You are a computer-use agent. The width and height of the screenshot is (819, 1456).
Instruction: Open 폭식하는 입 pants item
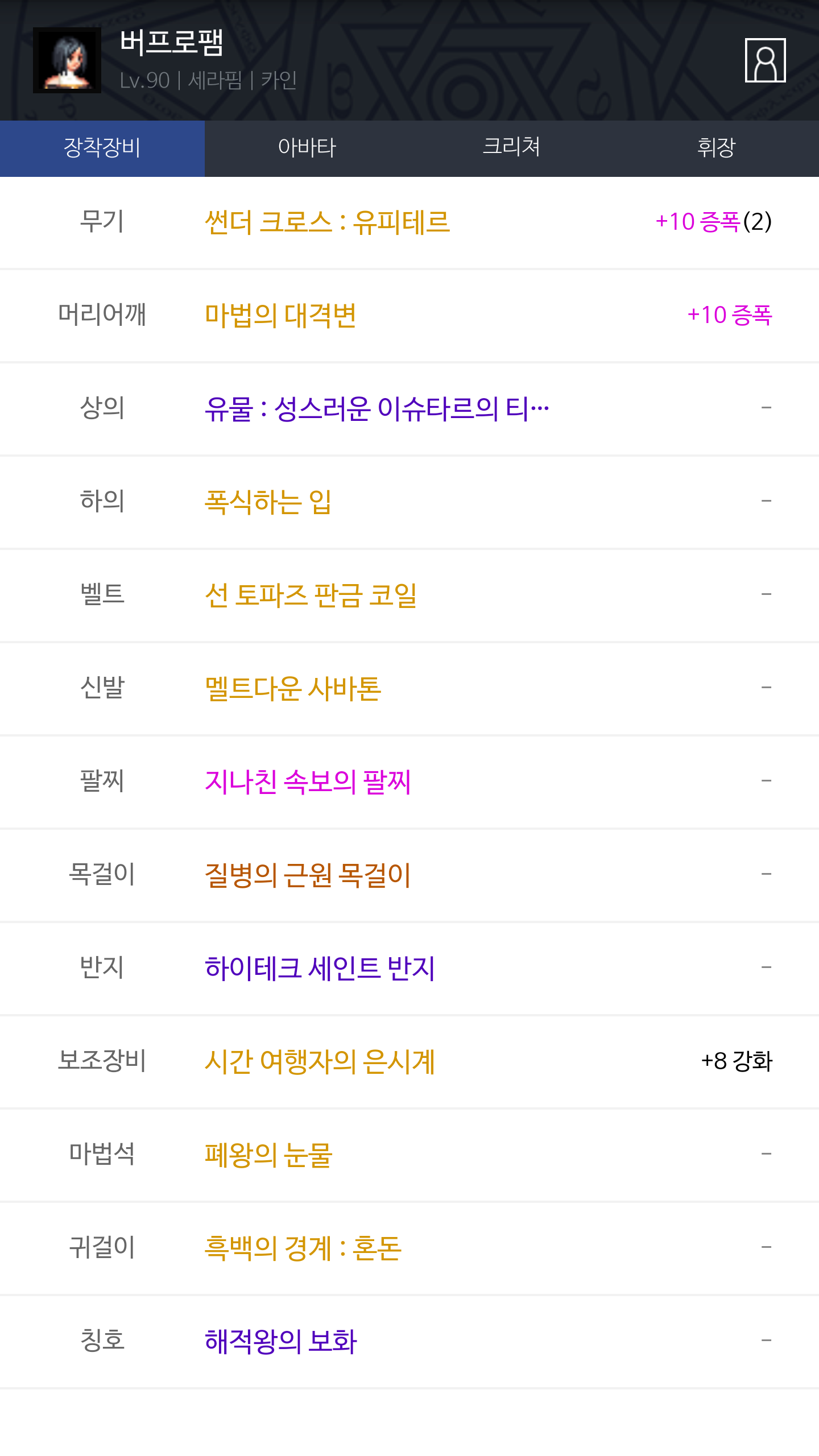click(409, 502)
